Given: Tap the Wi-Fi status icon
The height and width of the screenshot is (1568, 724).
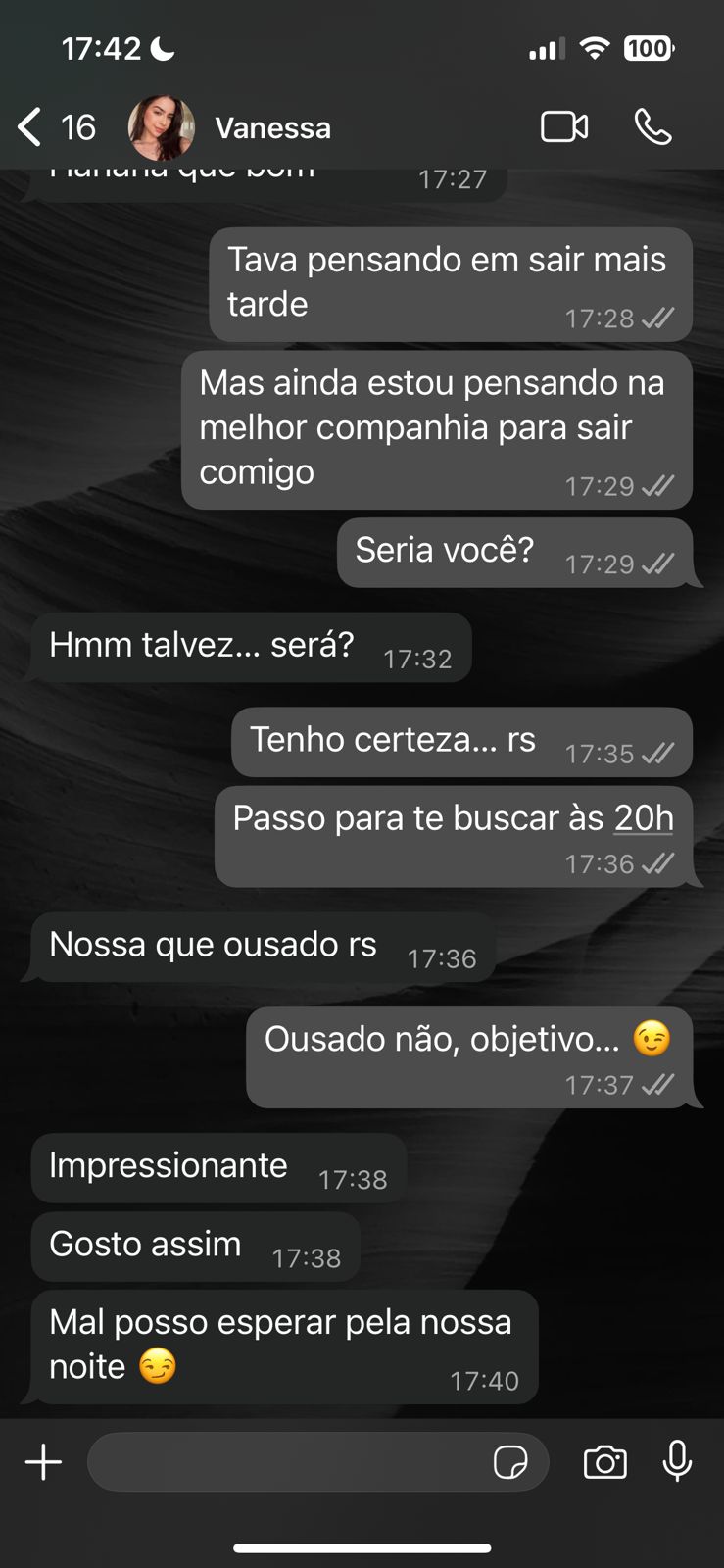Looking at the screenshot, I should click(597, 47).
